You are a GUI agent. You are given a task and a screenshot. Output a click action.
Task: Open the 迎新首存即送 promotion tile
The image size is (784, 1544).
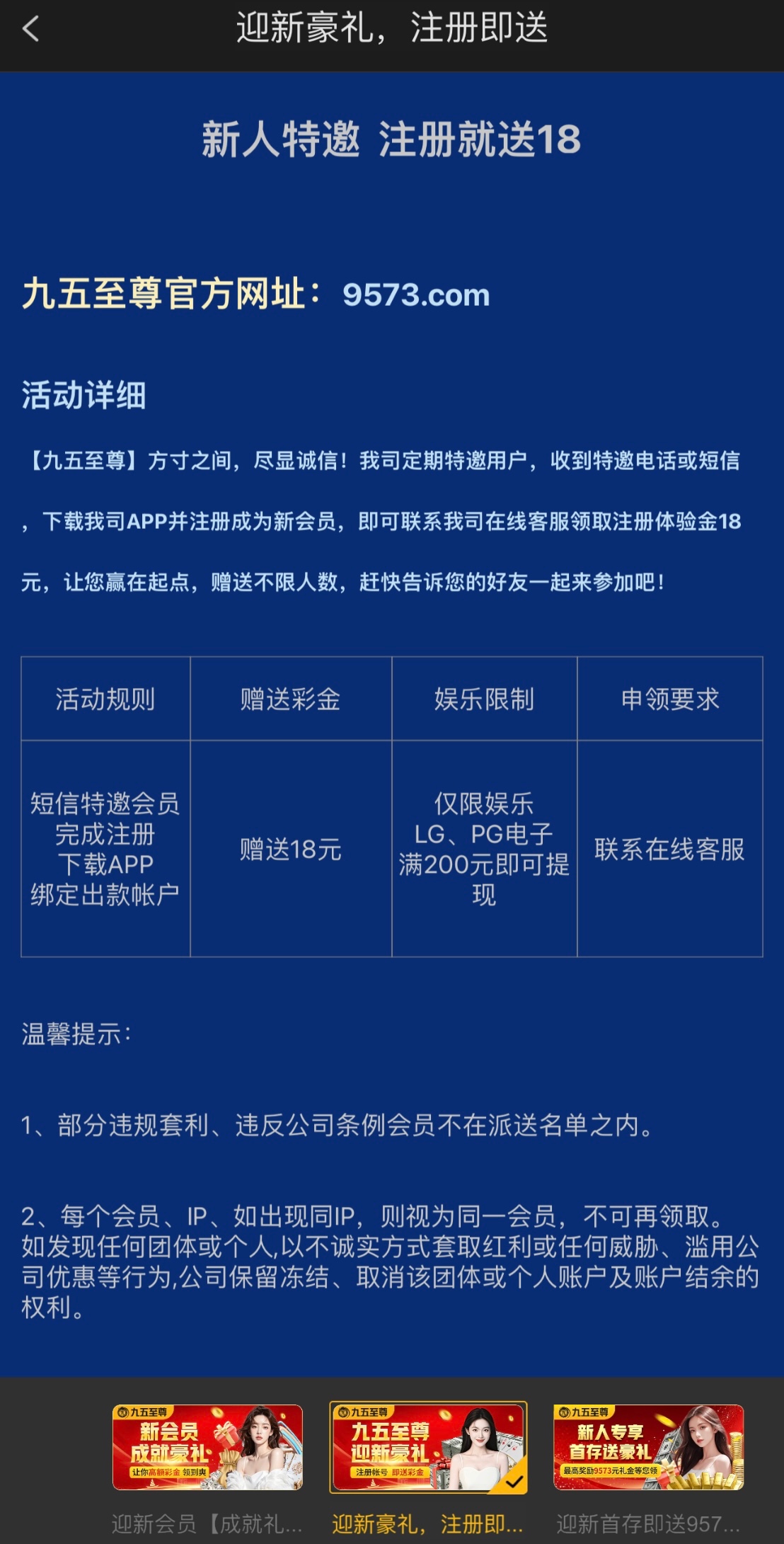click(648, 1448)
